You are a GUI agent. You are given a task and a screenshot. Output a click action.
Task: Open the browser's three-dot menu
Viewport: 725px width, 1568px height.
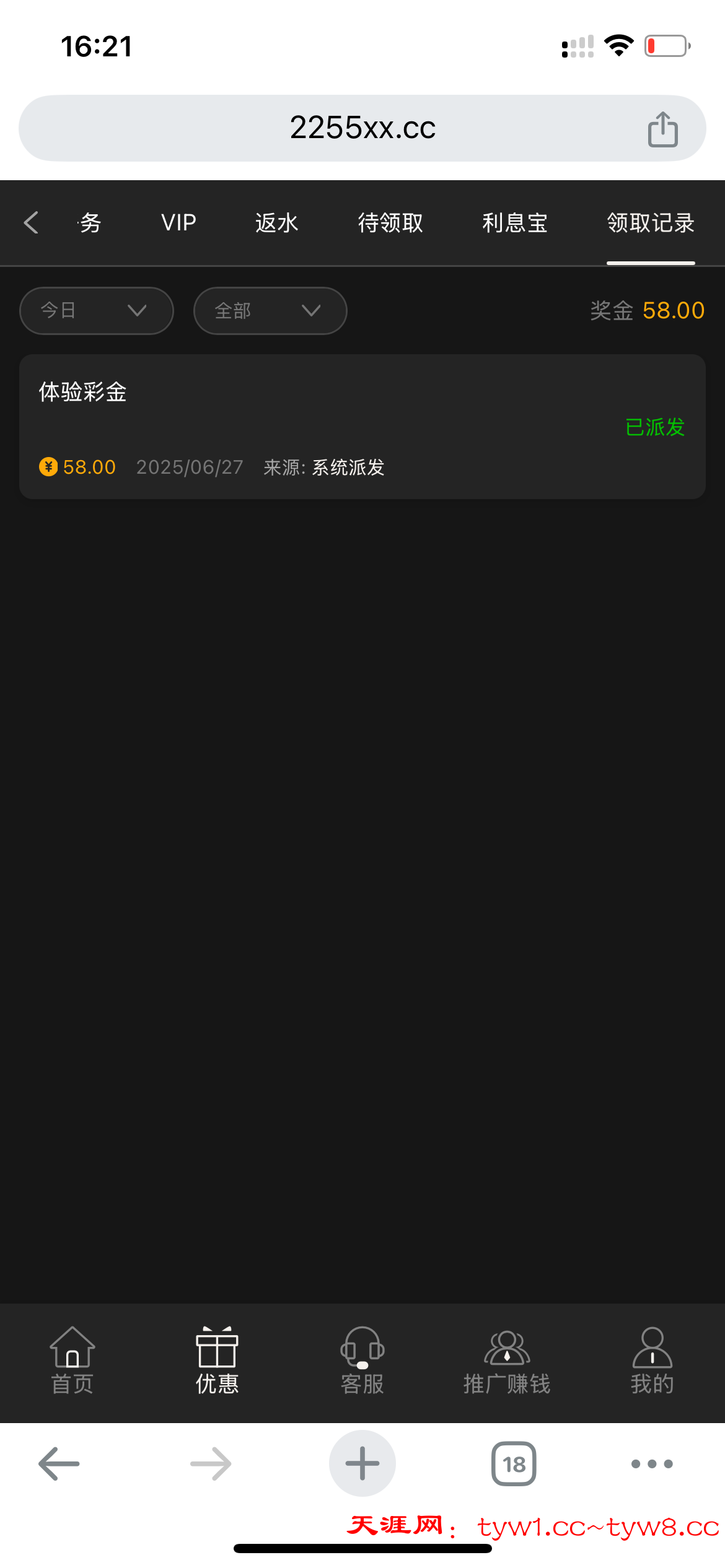652,1464
